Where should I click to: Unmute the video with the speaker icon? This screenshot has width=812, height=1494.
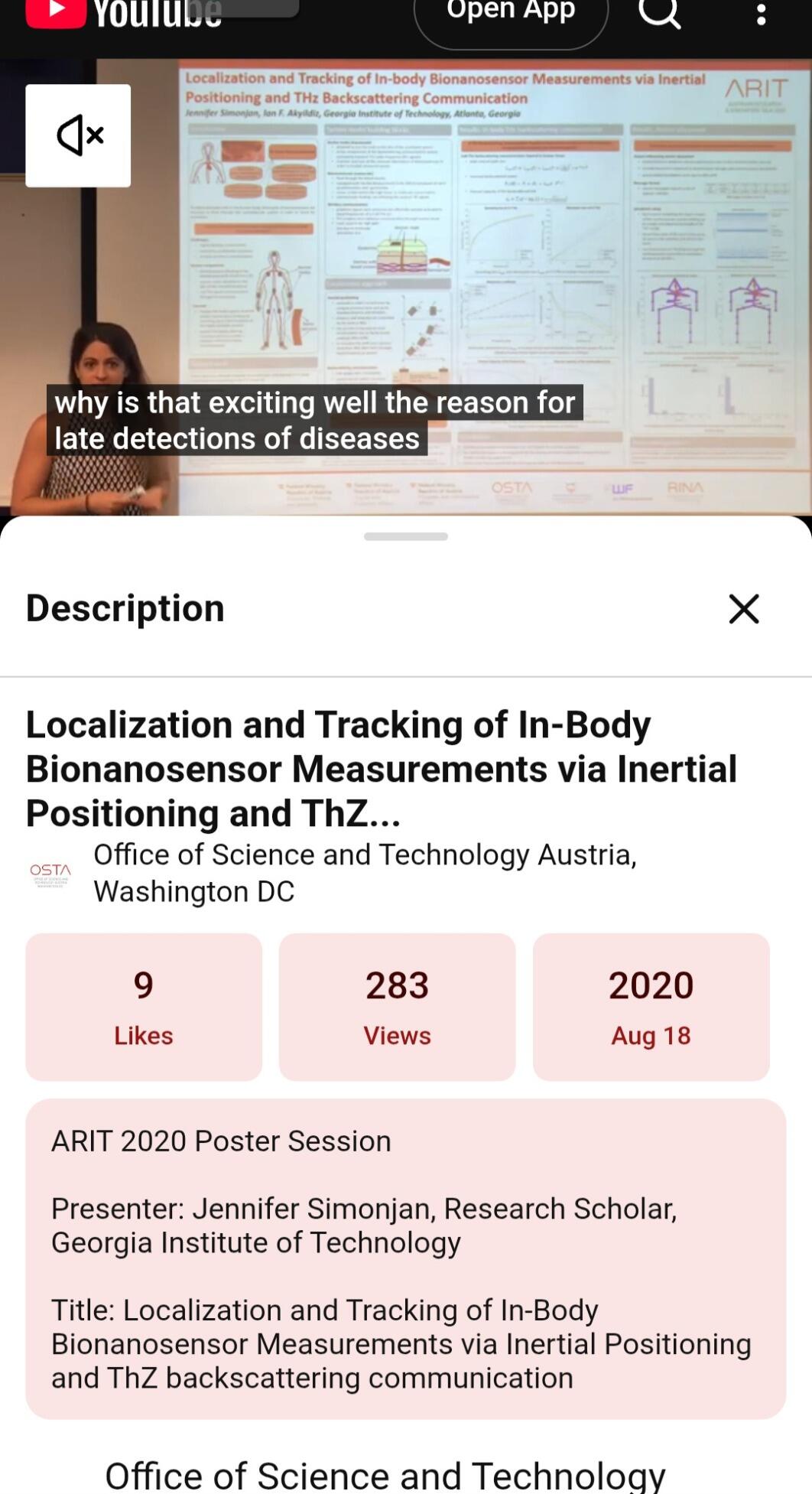(78, 135)
